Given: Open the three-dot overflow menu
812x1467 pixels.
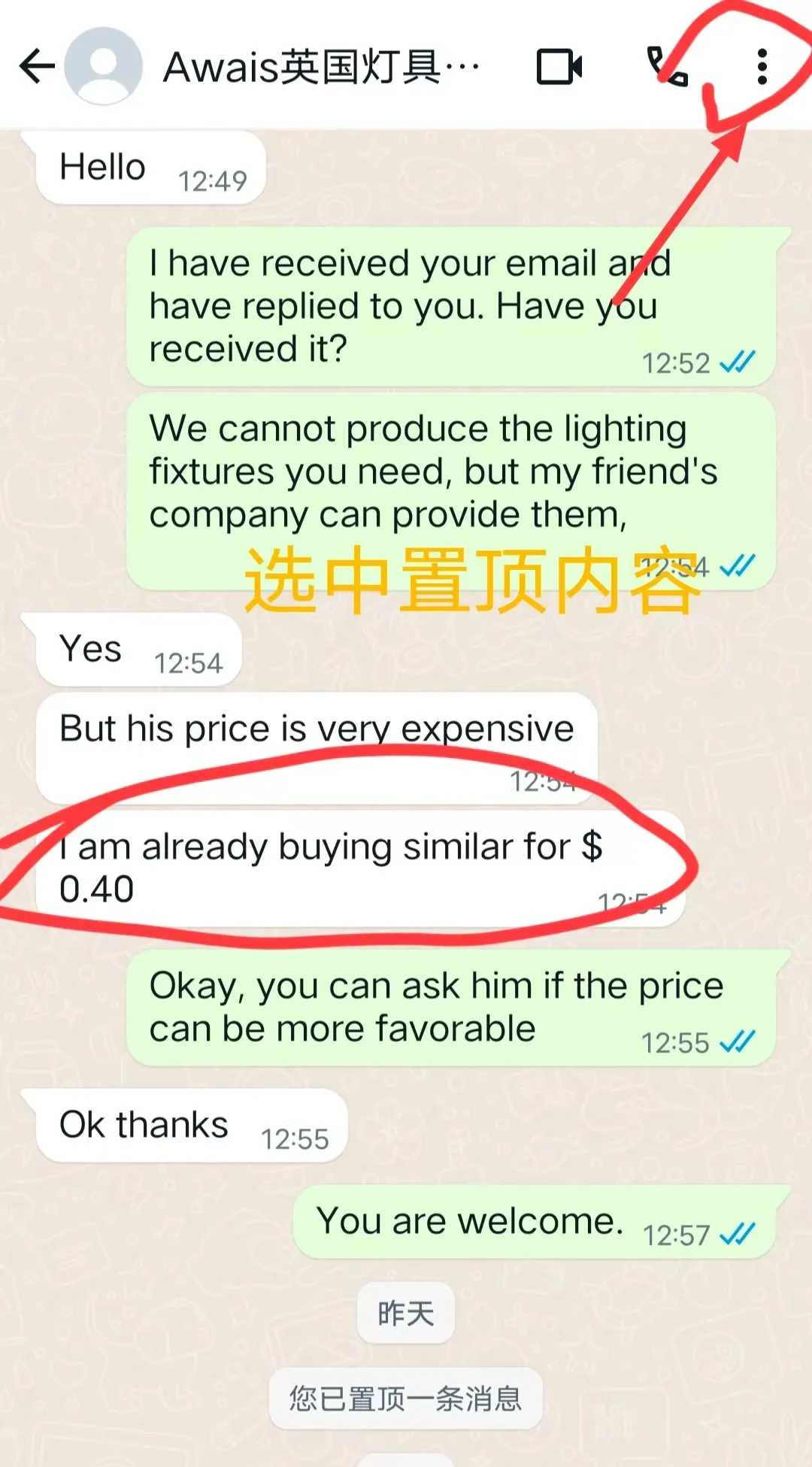Looking at the screenshot, I should [762, 66].
